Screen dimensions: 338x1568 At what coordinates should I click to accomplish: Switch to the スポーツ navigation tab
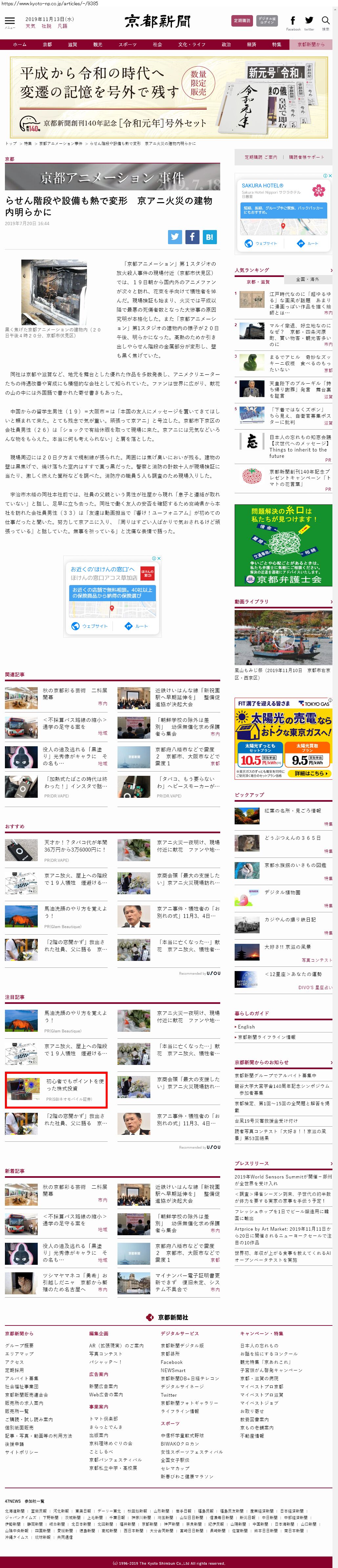click(x=127, y=44)
